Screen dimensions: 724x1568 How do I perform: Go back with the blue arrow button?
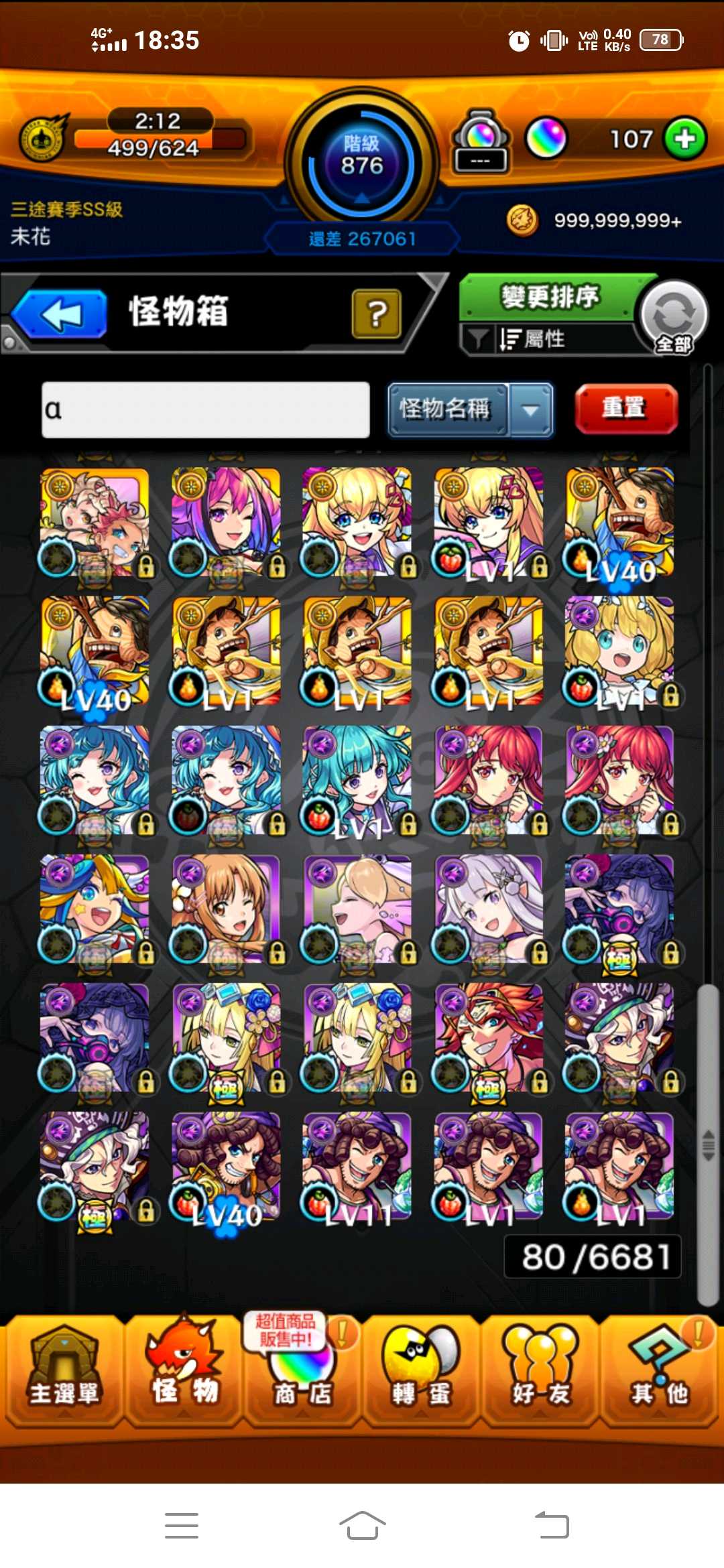(x=60, y=314)
